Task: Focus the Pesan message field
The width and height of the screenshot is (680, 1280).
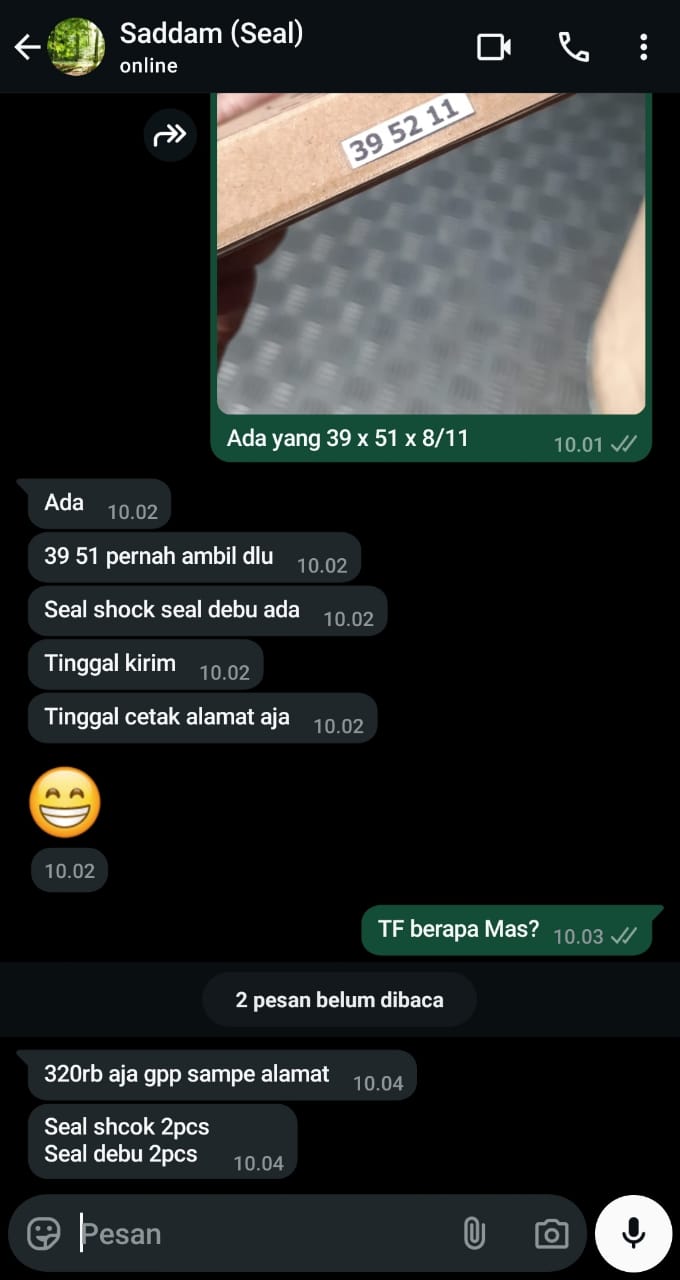Action: point(260,1234)
